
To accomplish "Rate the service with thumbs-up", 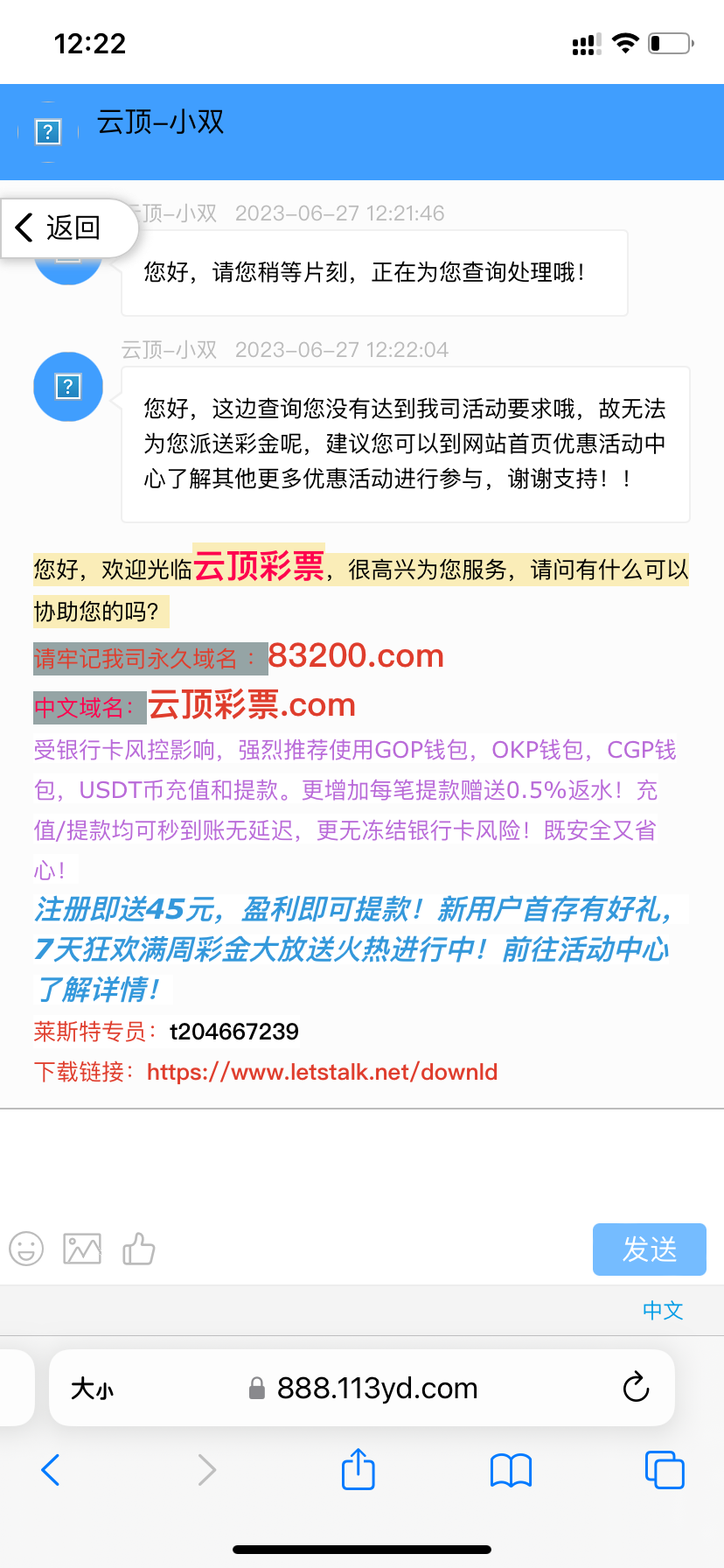I will [138, 1249].
